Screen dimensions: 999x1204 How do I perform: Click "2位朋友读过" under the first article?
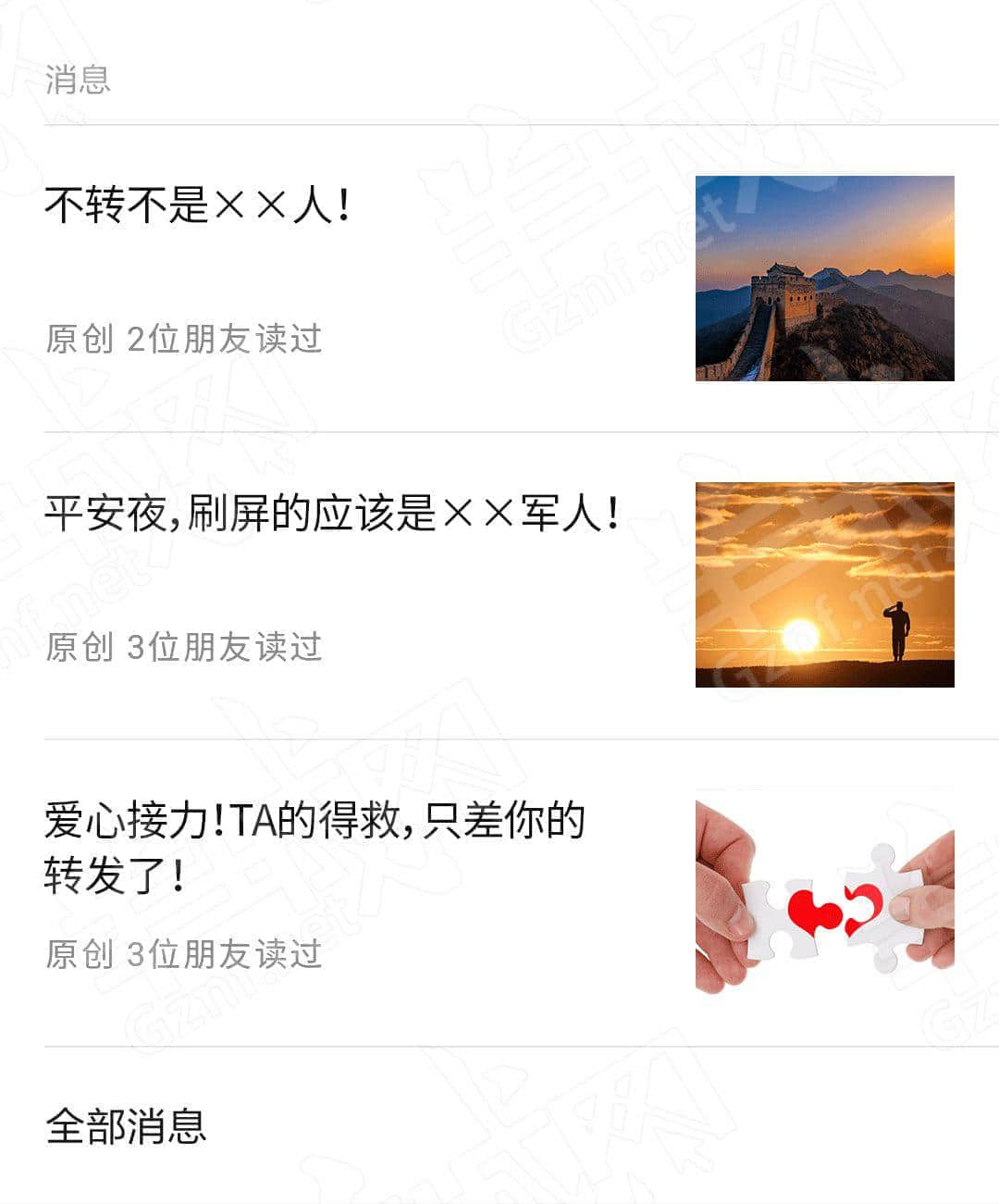tap(225, 341)
